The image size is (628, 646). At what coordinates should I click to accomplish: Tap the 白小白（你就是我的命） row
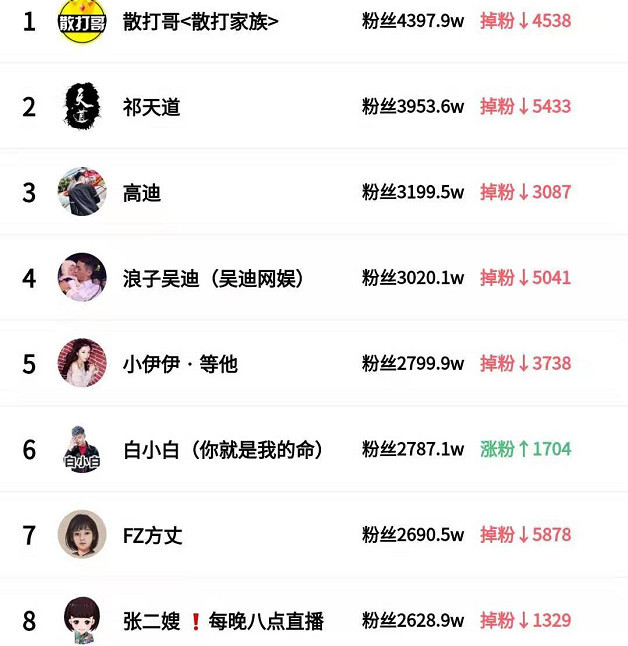click(x=222, y=450)
